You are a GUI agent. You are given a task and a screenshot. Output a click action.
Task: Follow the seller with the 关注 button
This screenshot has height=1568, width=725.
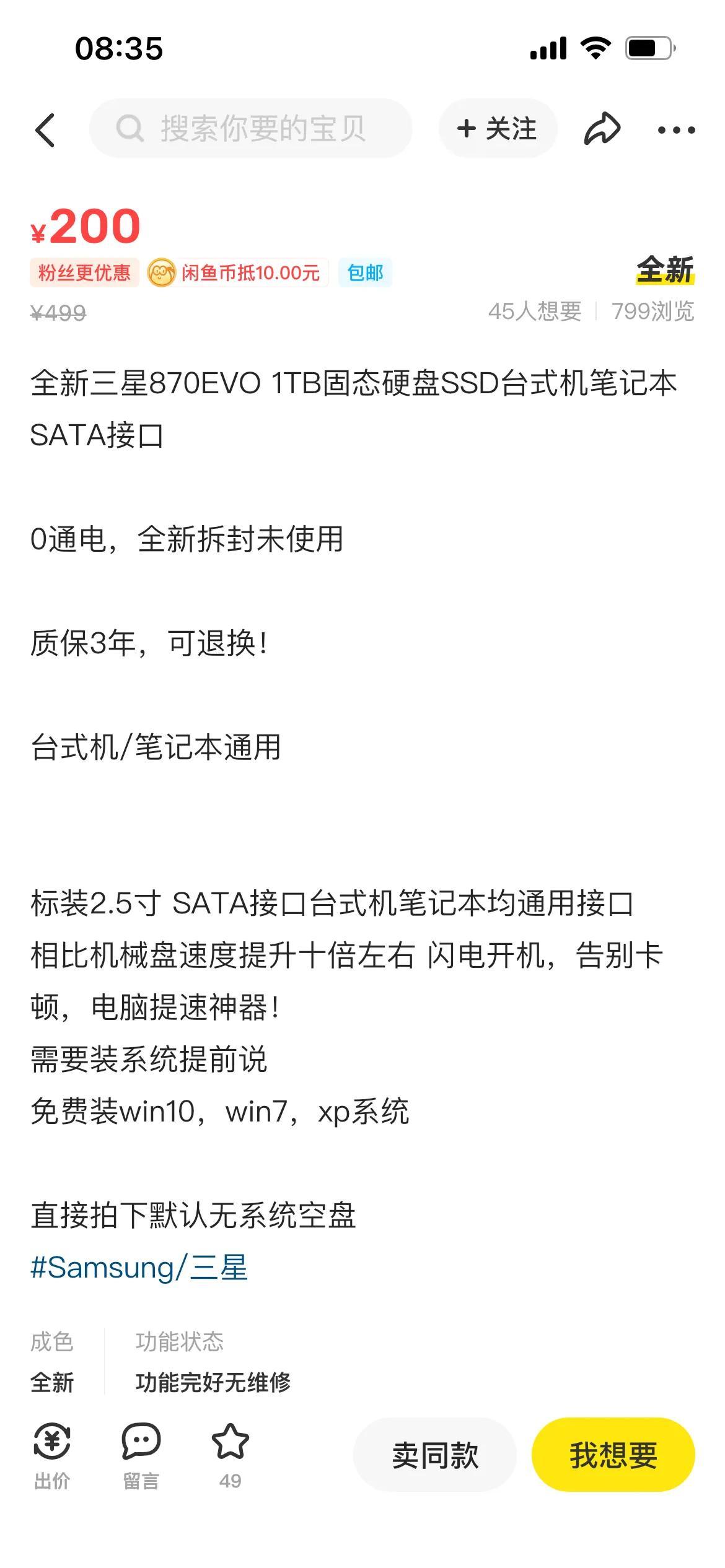498,128
